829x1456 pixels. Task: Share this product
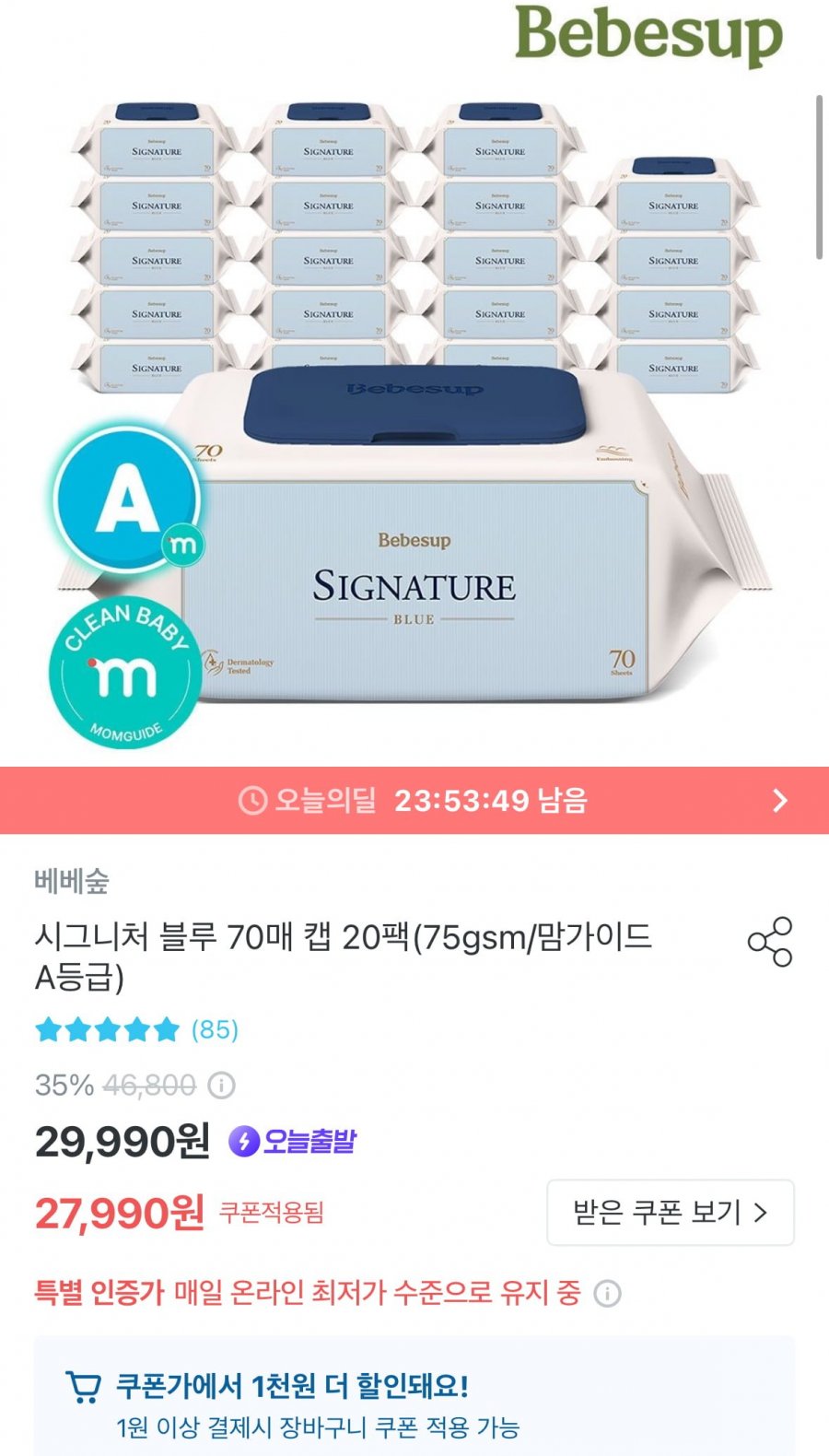click(770, 941)
